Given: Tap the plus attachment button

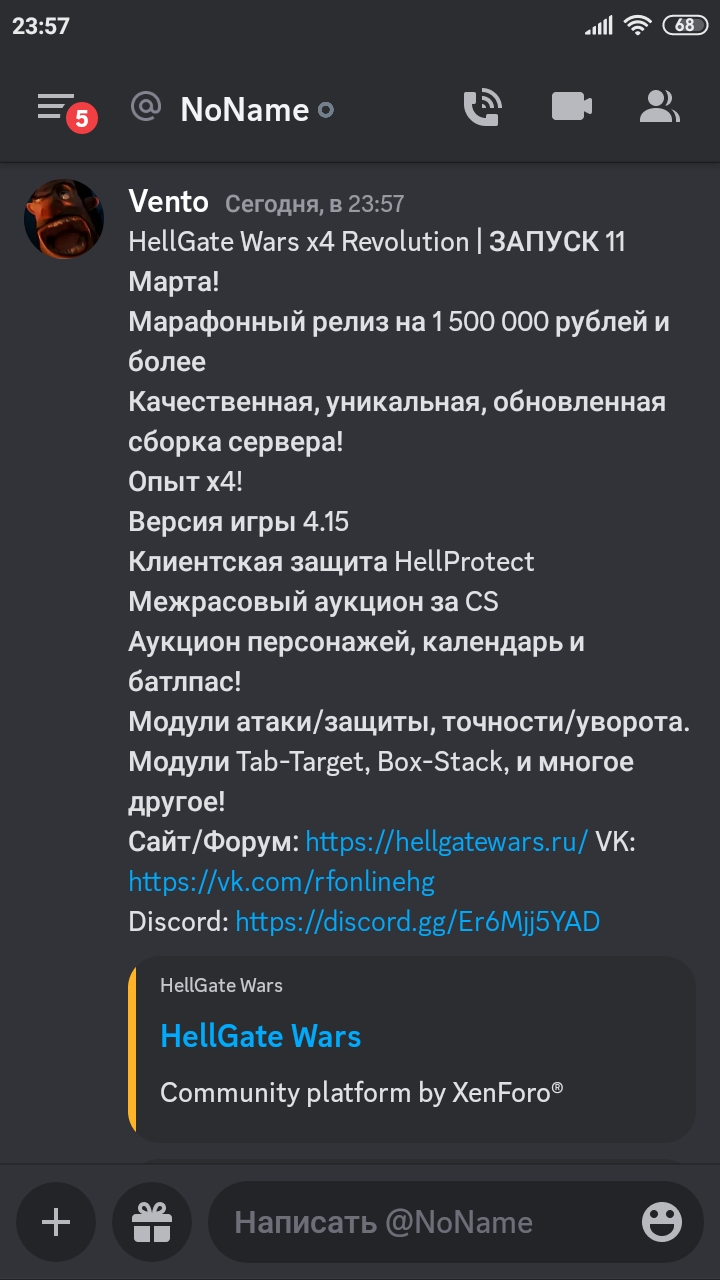Looking at the screenshot, I should pyautogui.click(x=56, y=1222).
